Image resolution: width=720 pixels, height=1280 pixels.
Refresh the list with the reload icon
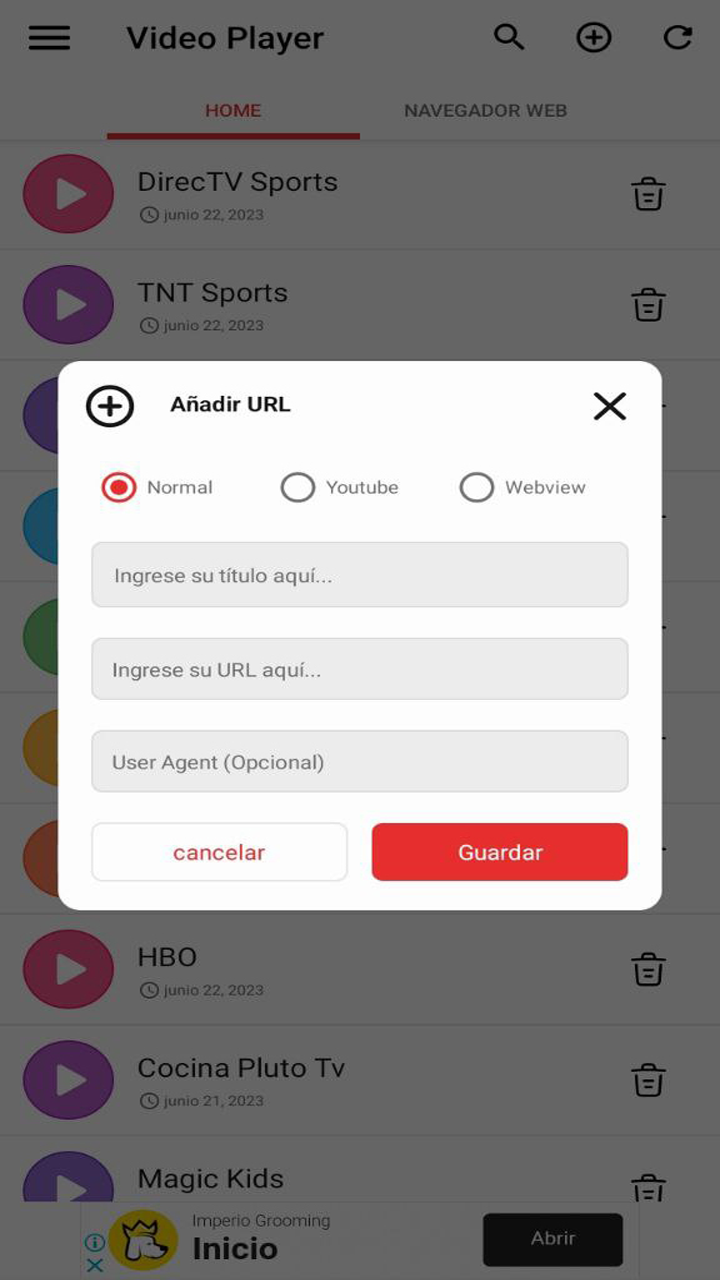pyautogui.click(x=678, y=38)
